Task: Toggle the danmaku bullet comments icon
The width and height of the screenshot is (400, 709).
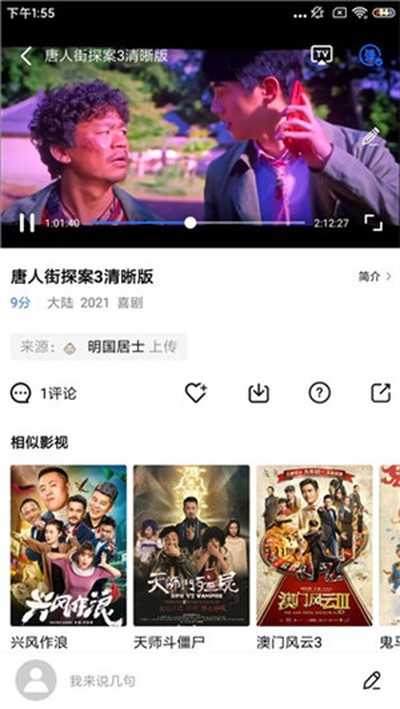Action: pyautogui.click(x=370, y=55)
